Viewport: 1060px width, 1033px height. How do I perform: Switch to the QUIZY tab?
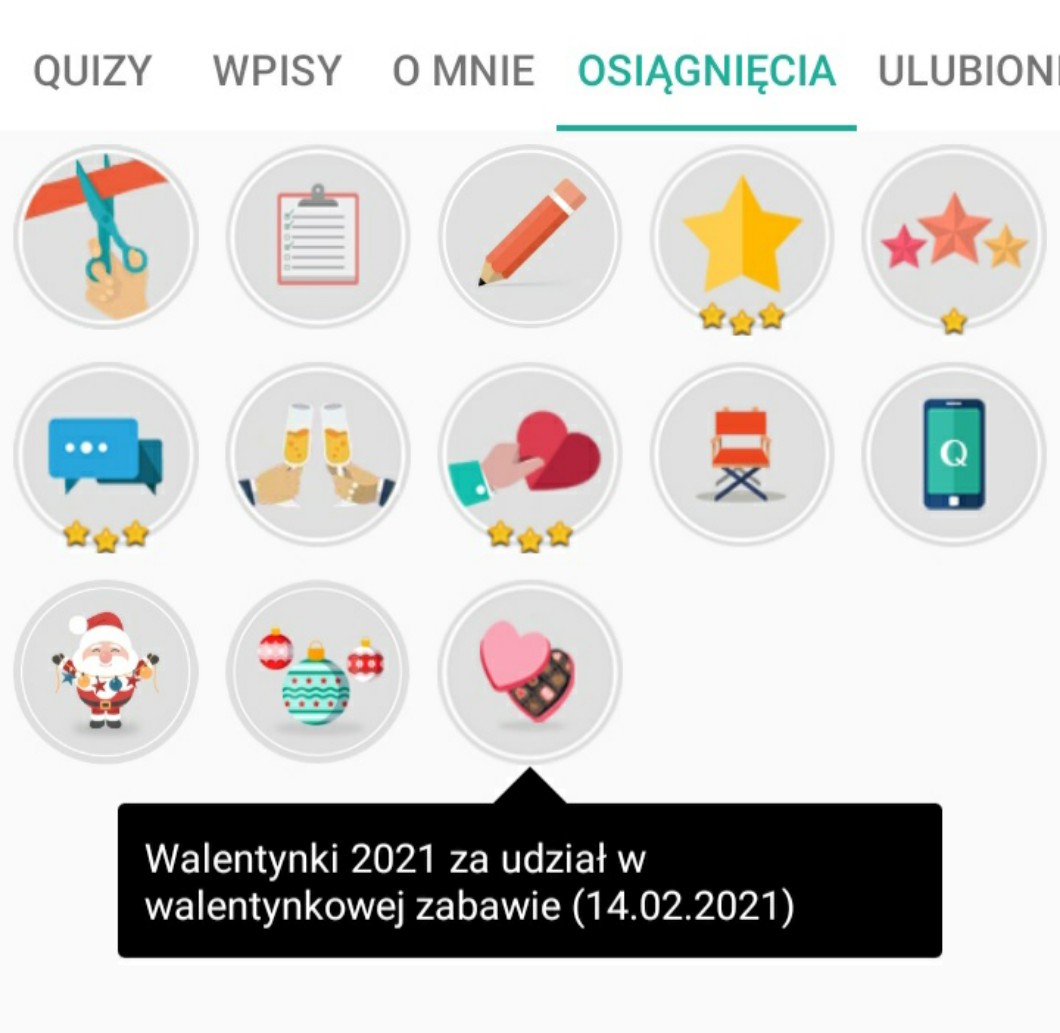pos(93,71)
